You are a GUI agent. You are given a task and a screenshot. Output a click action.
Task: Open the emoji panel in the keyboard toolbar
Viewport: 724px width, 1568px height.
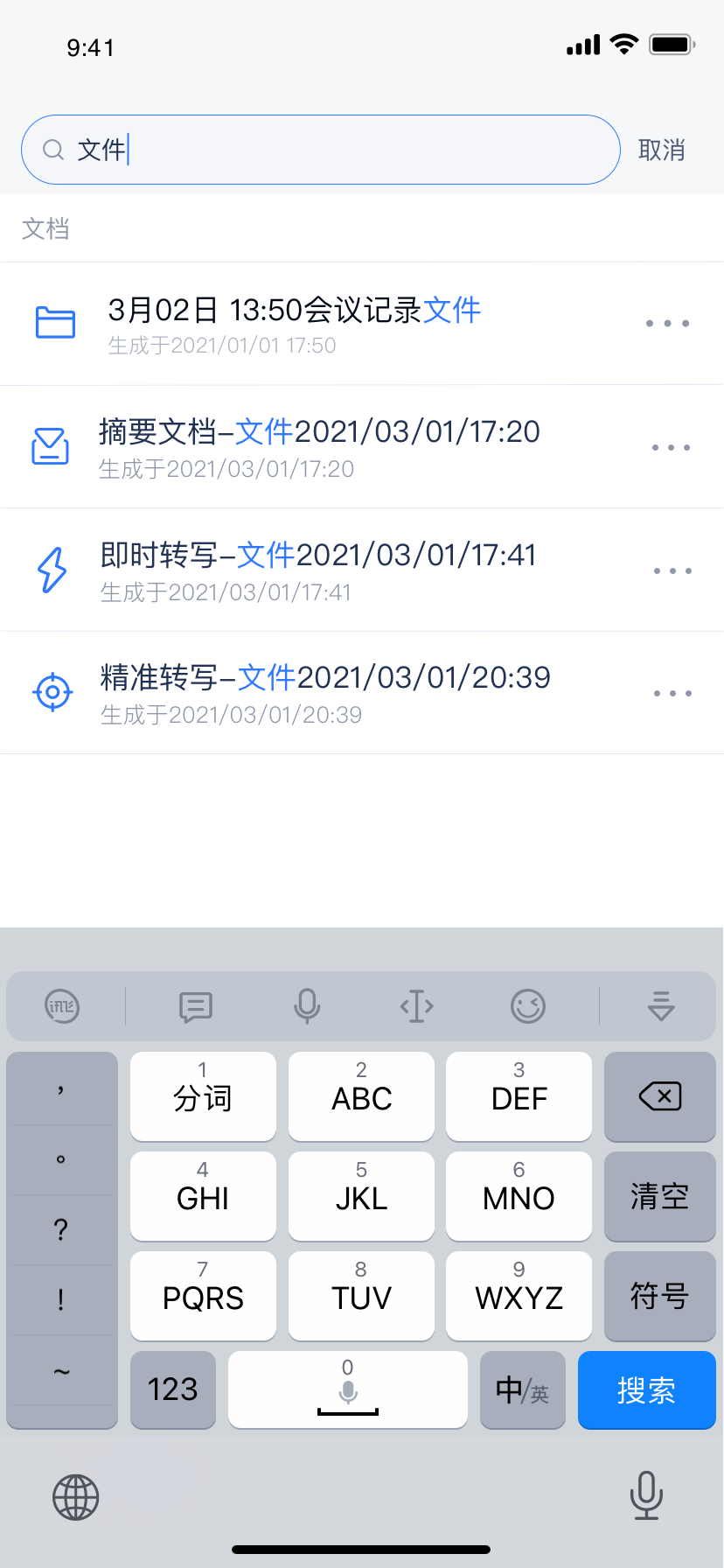(x=528, y=1006)
